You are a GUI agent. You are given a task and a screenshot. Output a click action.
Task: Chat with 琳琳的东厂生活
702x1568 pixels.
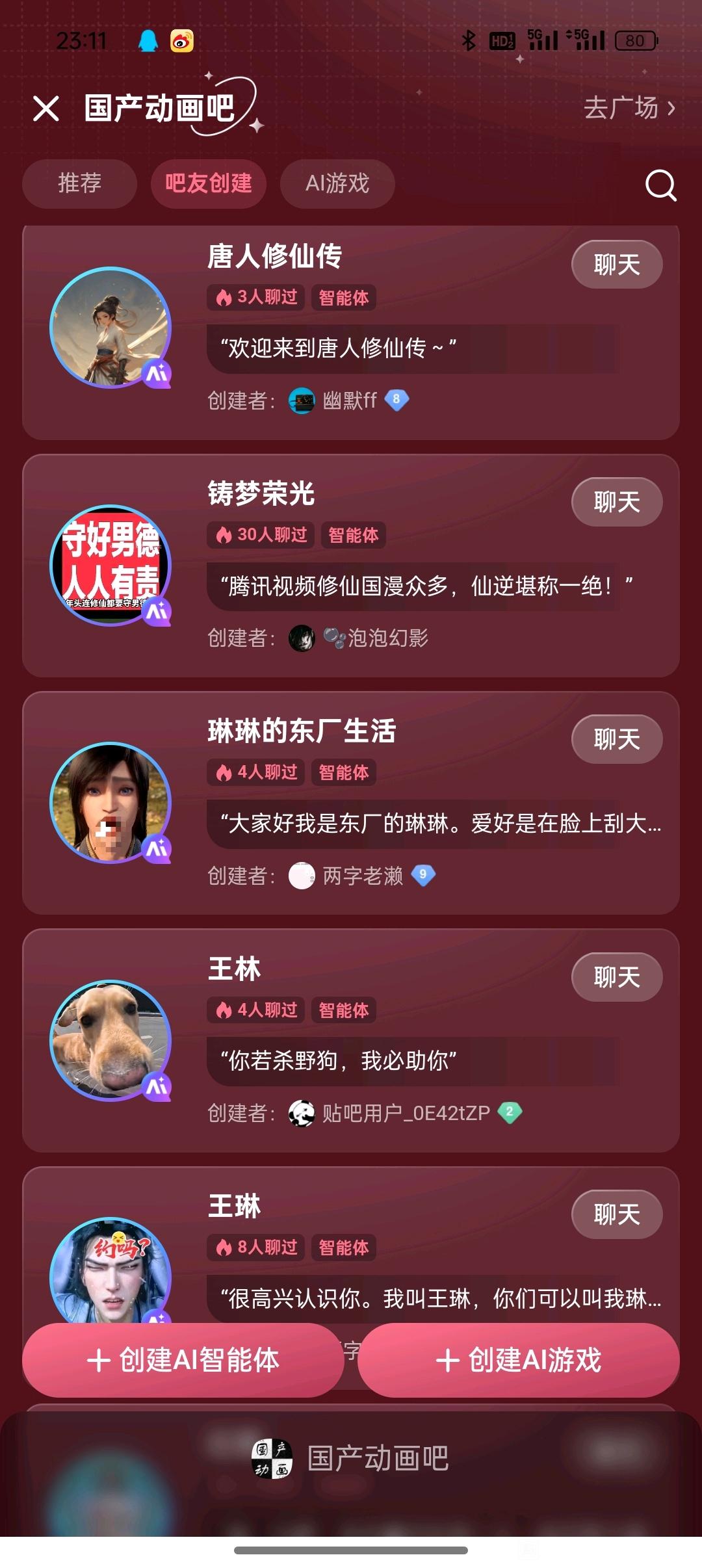point(616,739)
